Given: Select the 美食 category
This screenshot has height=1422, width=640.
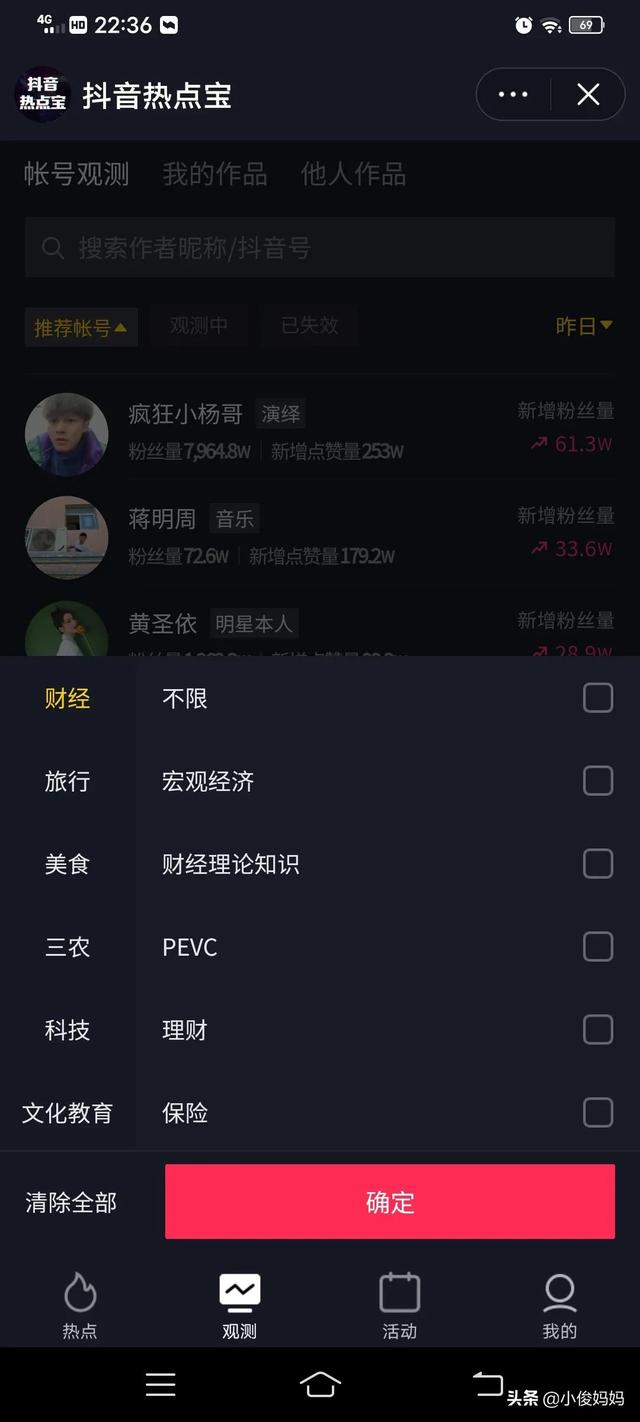Looking at the screenshot, I should pos(67,864).
